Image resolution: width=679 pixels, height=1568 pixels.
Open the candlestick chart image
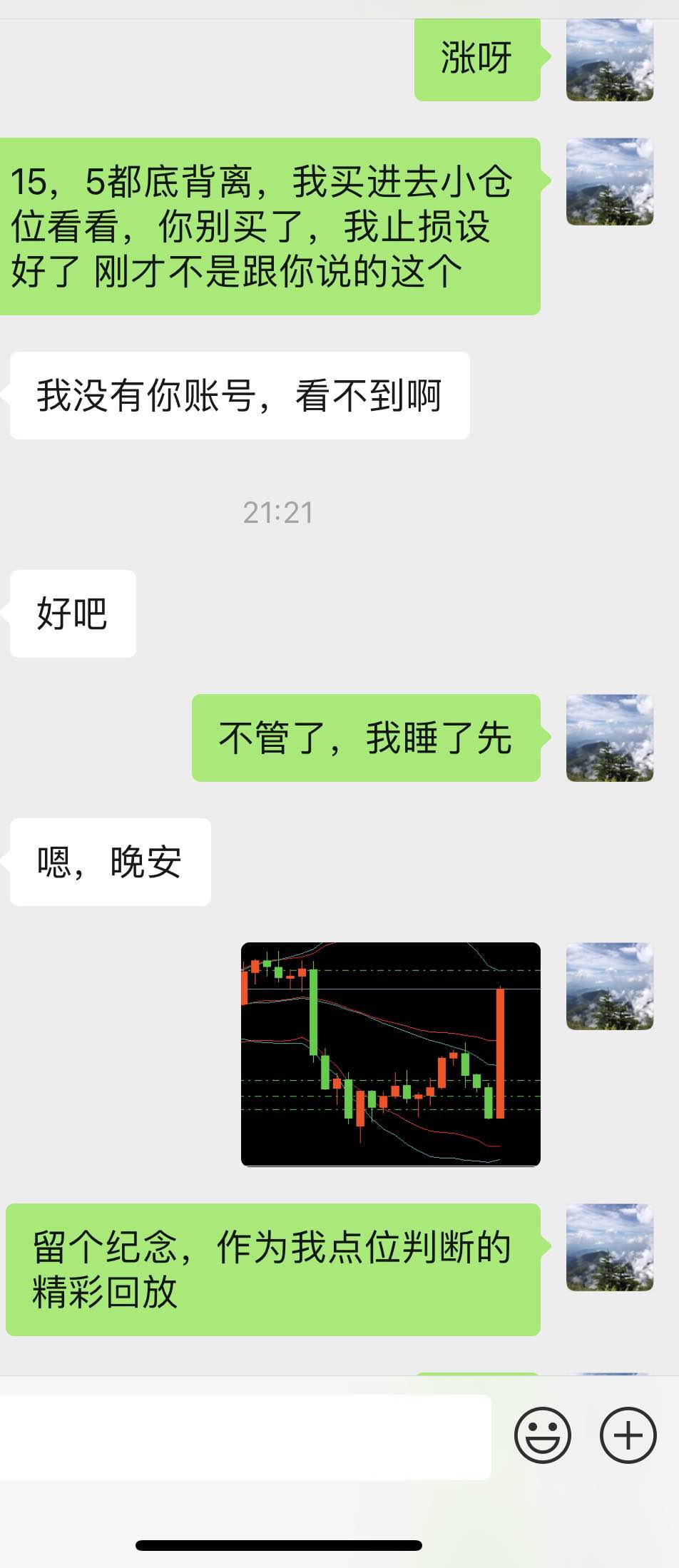pos(391,1054)
